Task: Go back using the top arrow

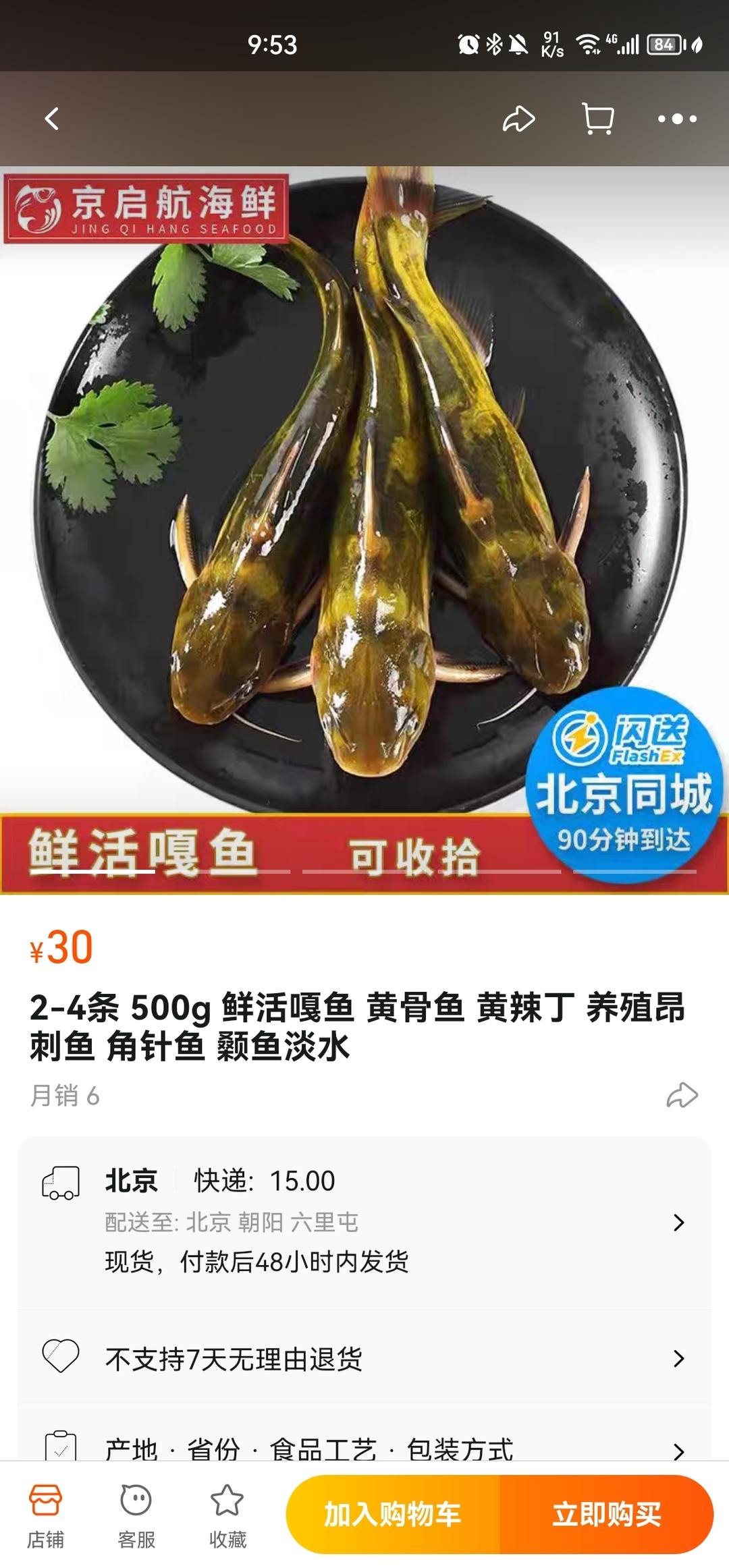Action: [x=52, y=119]
